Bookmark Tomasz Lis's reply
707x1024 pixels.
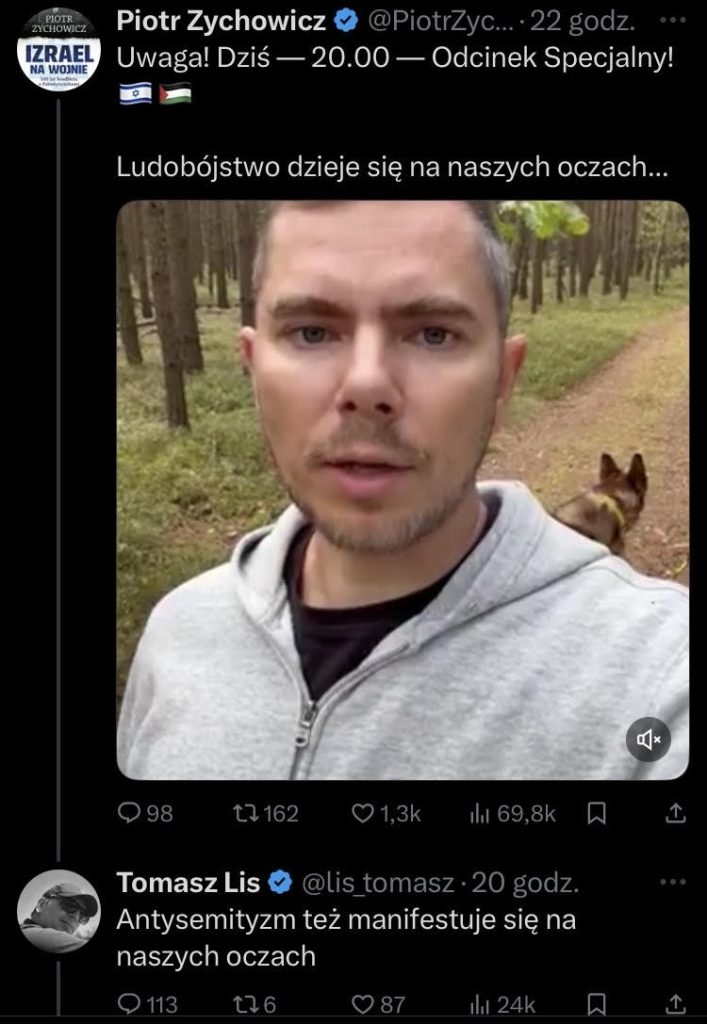(x=597, y=1004)
